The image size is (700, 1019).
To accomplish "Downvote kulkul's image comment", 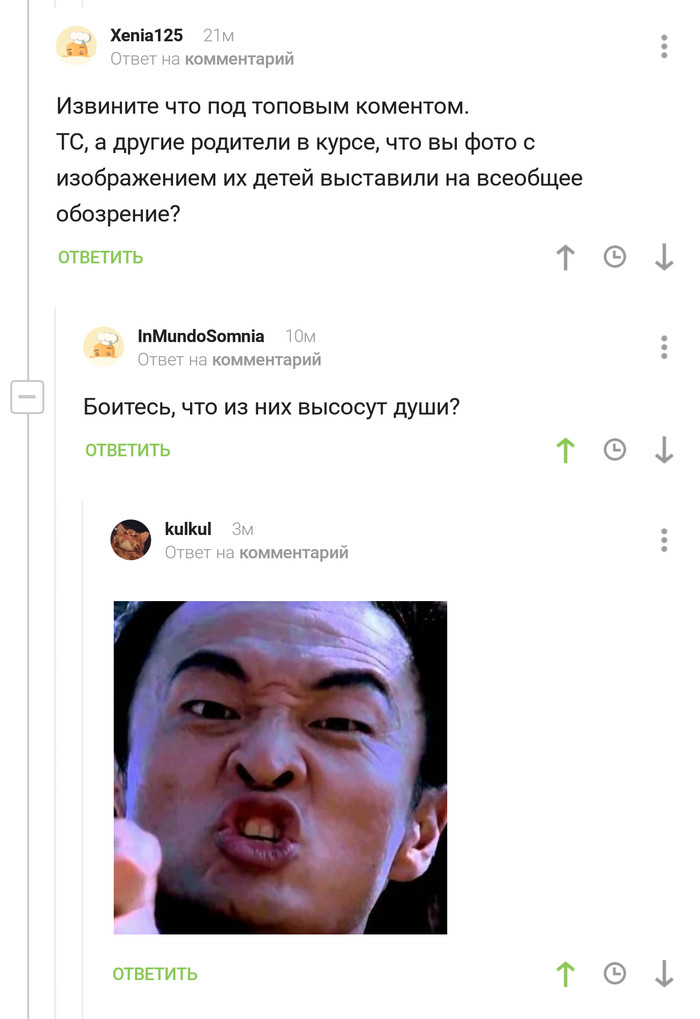I will coord(664,974).
